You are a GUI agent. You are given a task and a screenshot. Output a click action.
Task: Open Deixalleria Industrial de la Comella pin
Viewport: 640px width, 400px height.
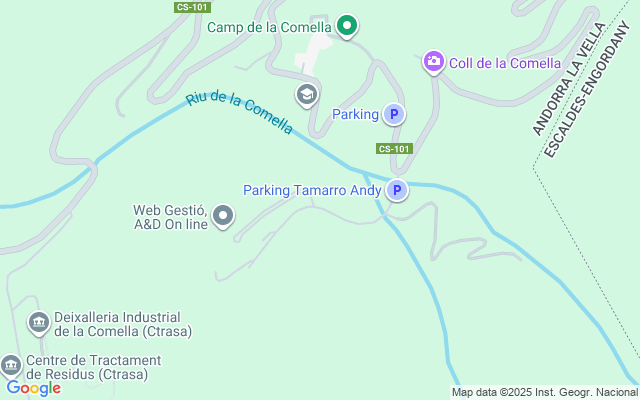pos(39,322)
